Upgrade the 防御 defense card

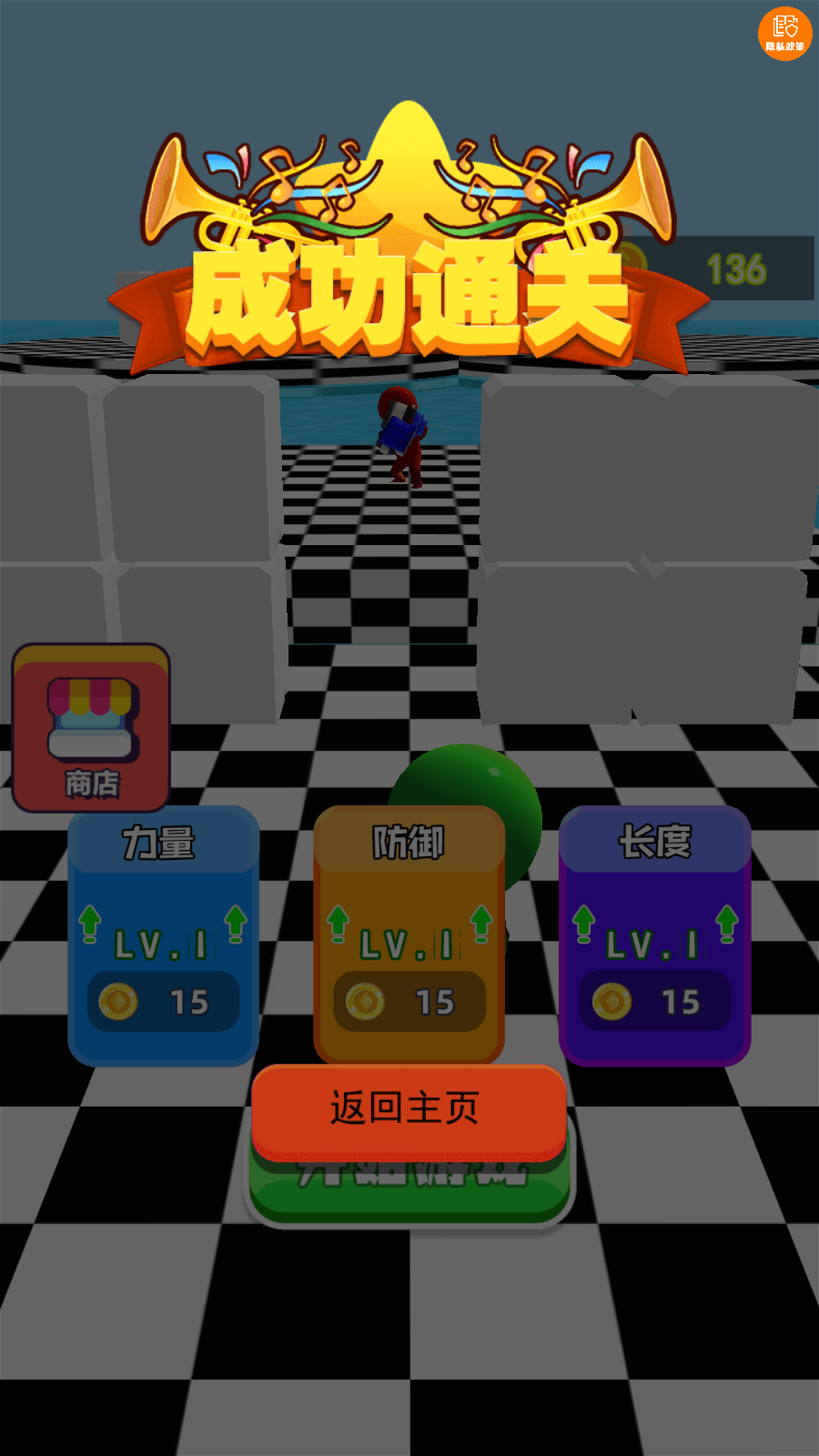409,937
